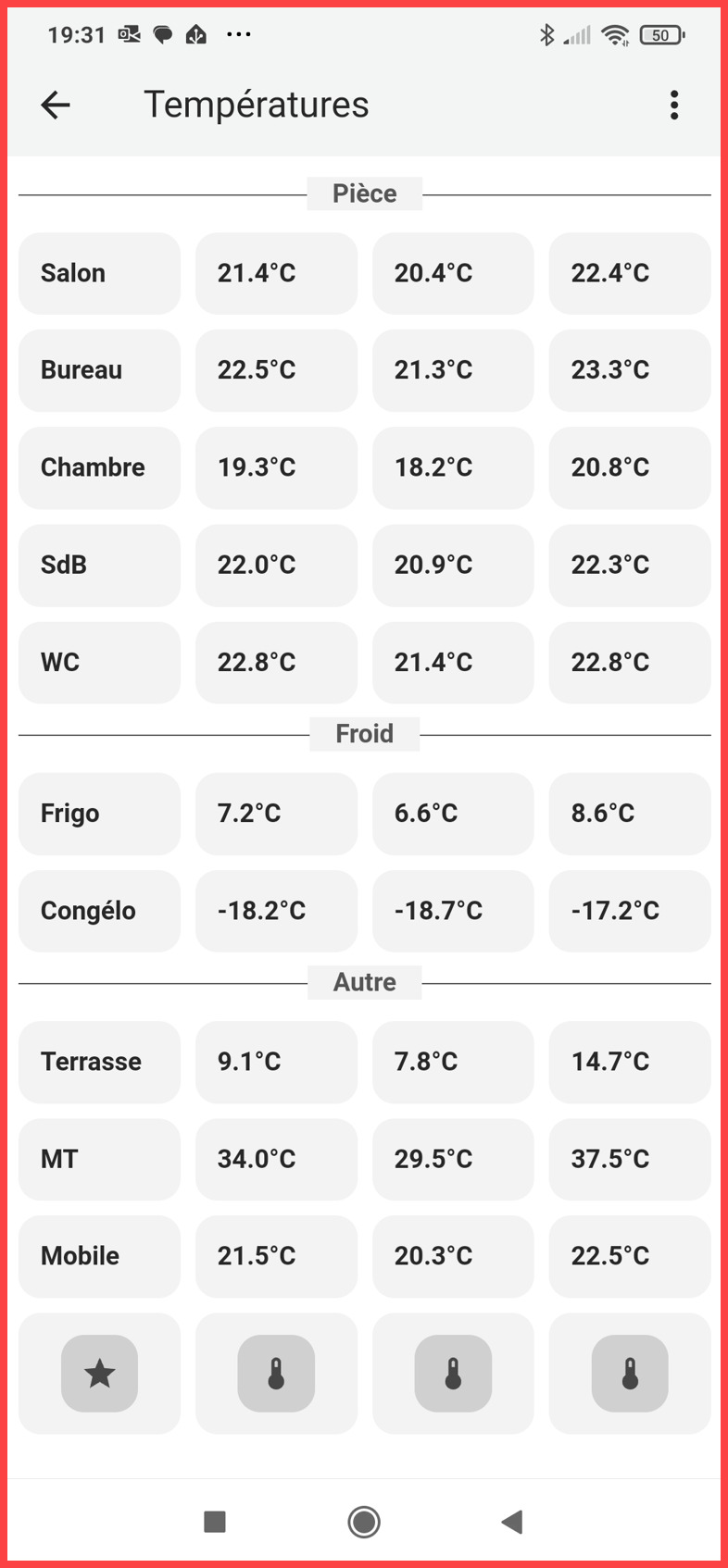Open the Salon room card

tap(100, 273)
